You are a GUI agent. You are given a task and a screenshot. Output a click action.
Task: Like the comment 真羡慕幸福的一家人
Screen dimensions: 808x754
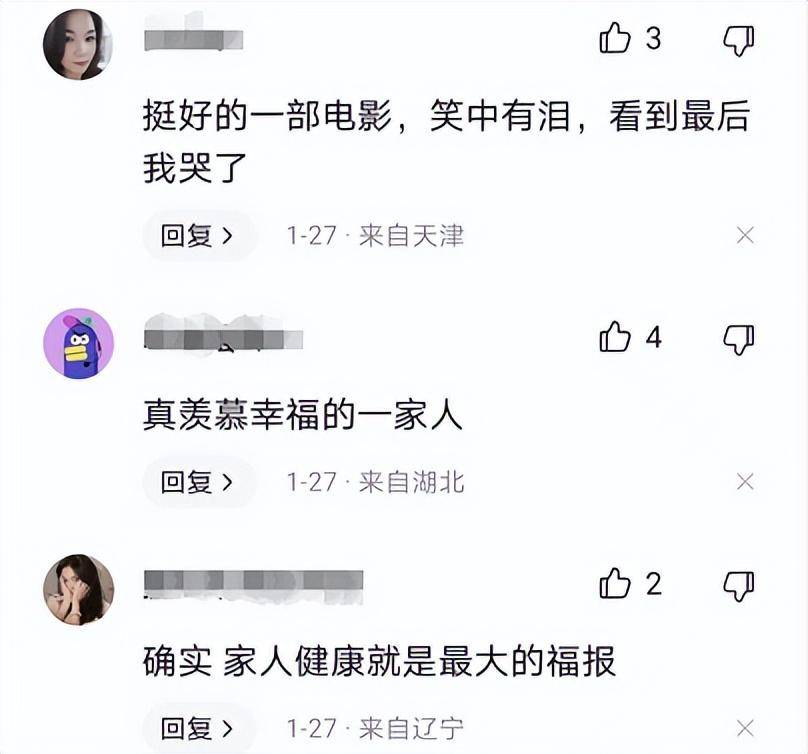point(616,338)
